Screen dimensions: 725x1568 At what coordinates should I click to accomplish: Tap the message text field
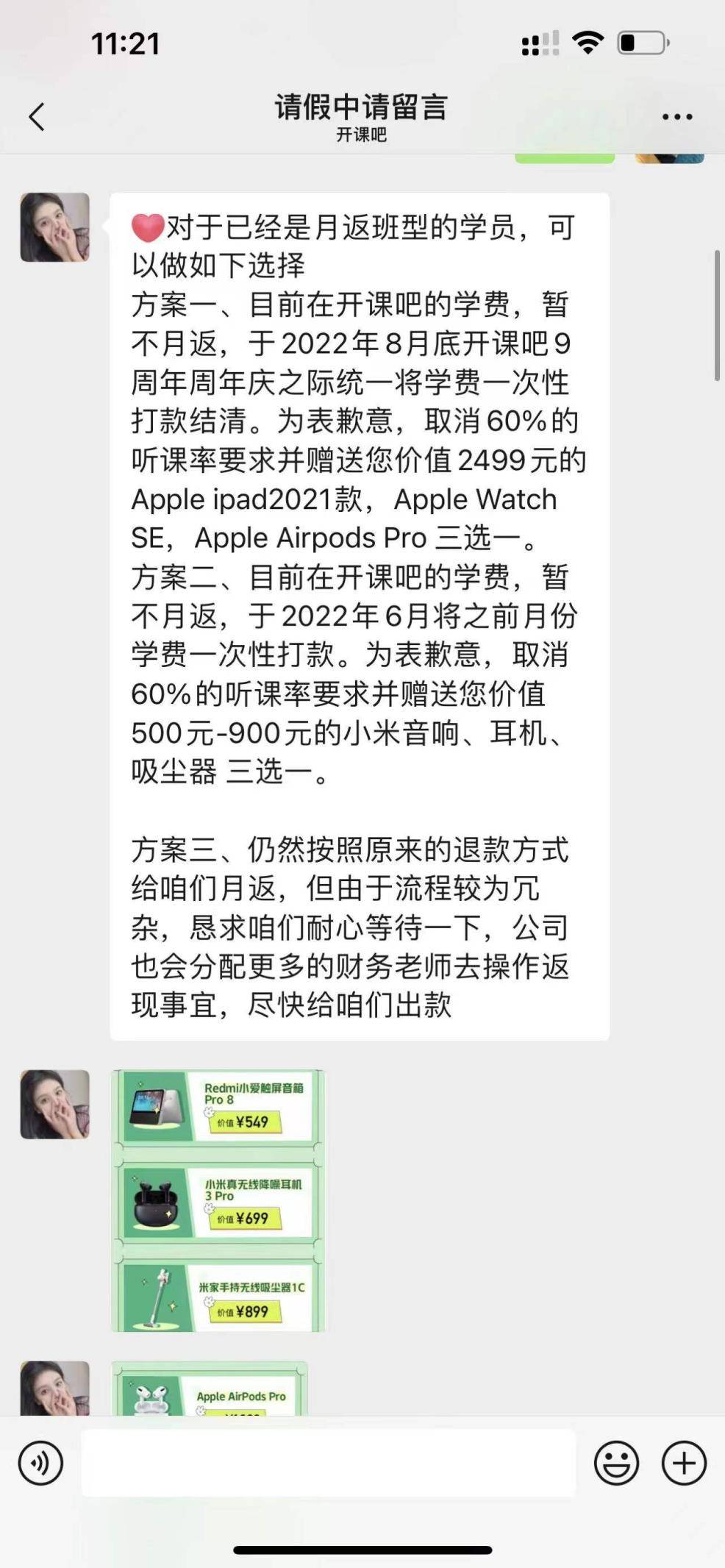pos(328,1463)
